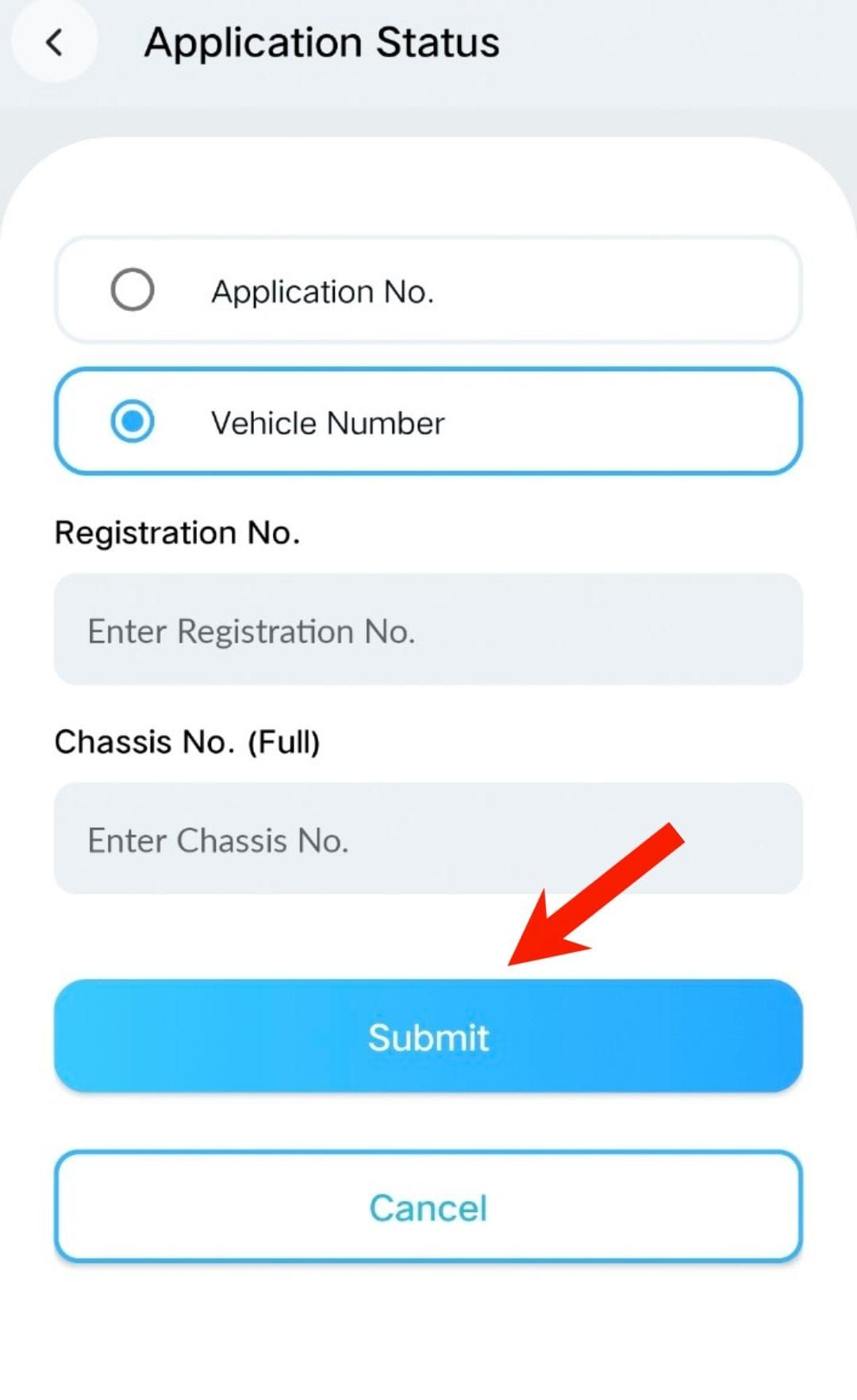Select the Application No. radio button

click(x=132, y=290)
